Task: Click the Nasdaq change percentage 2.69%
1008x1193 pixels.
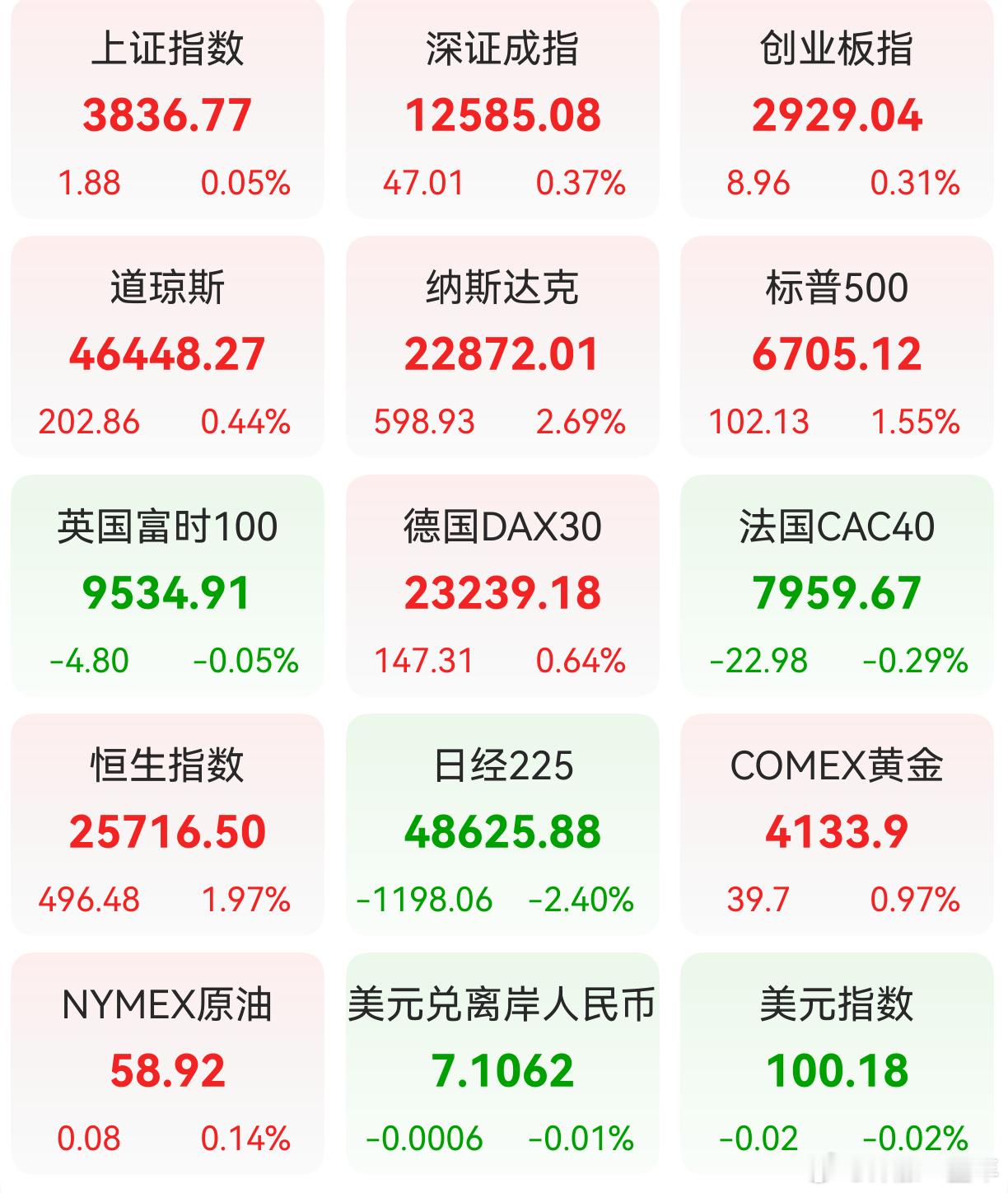Action: pos(582,420)
